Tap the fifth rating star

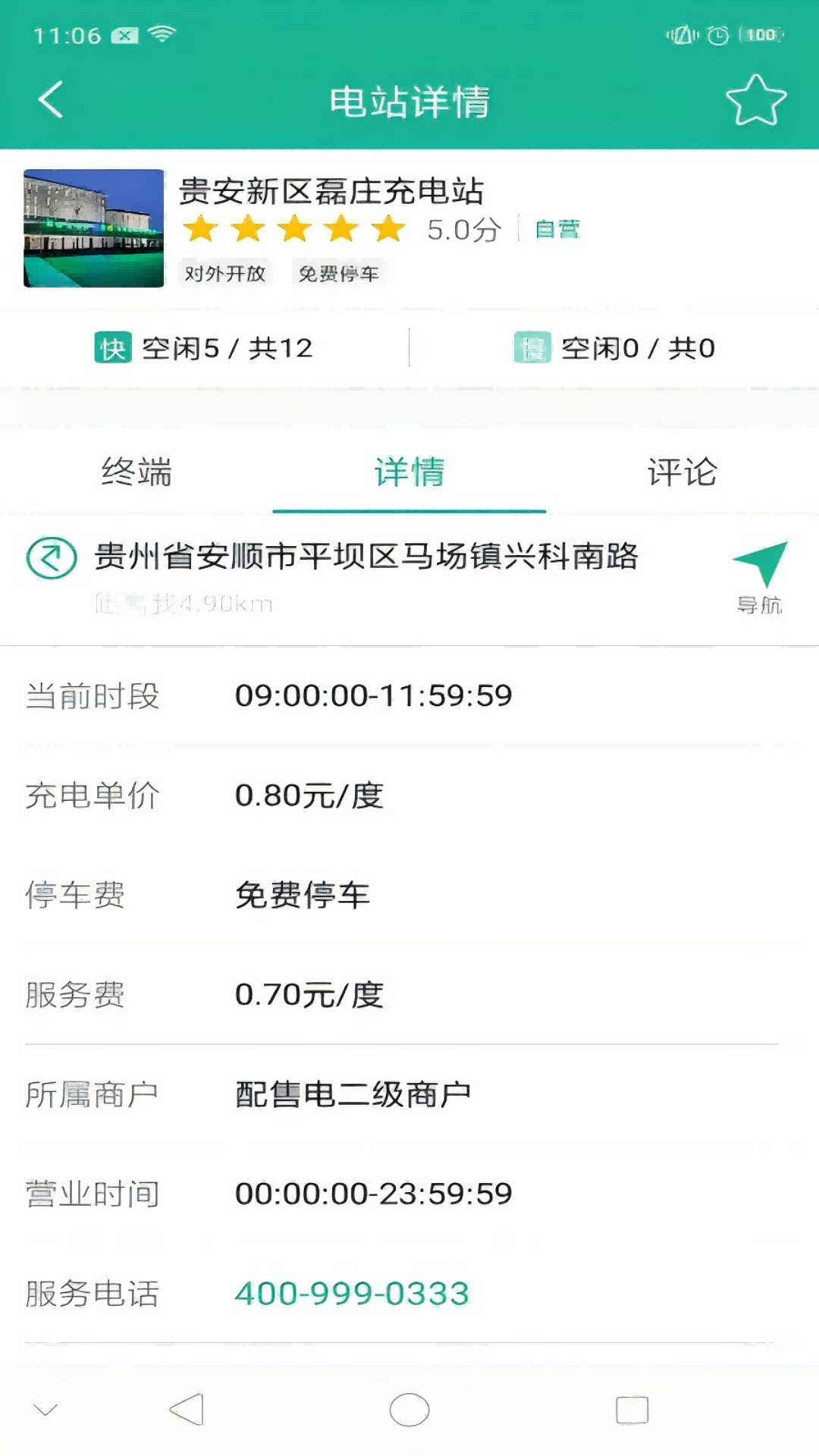(x=388, y=229)
